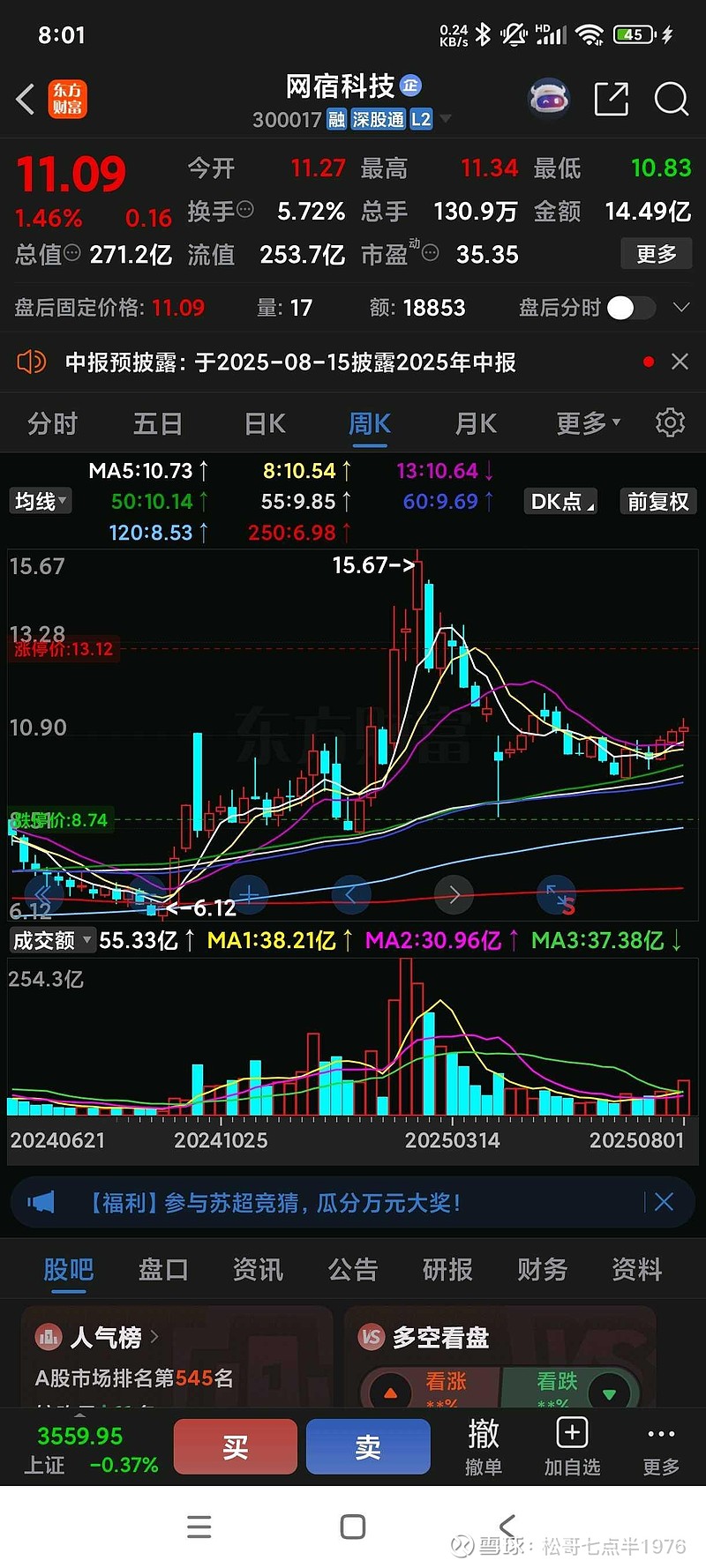Tap the red 买 buy button
Image resolution: width=706 pixels, height=1568 pixels.
234,1445
